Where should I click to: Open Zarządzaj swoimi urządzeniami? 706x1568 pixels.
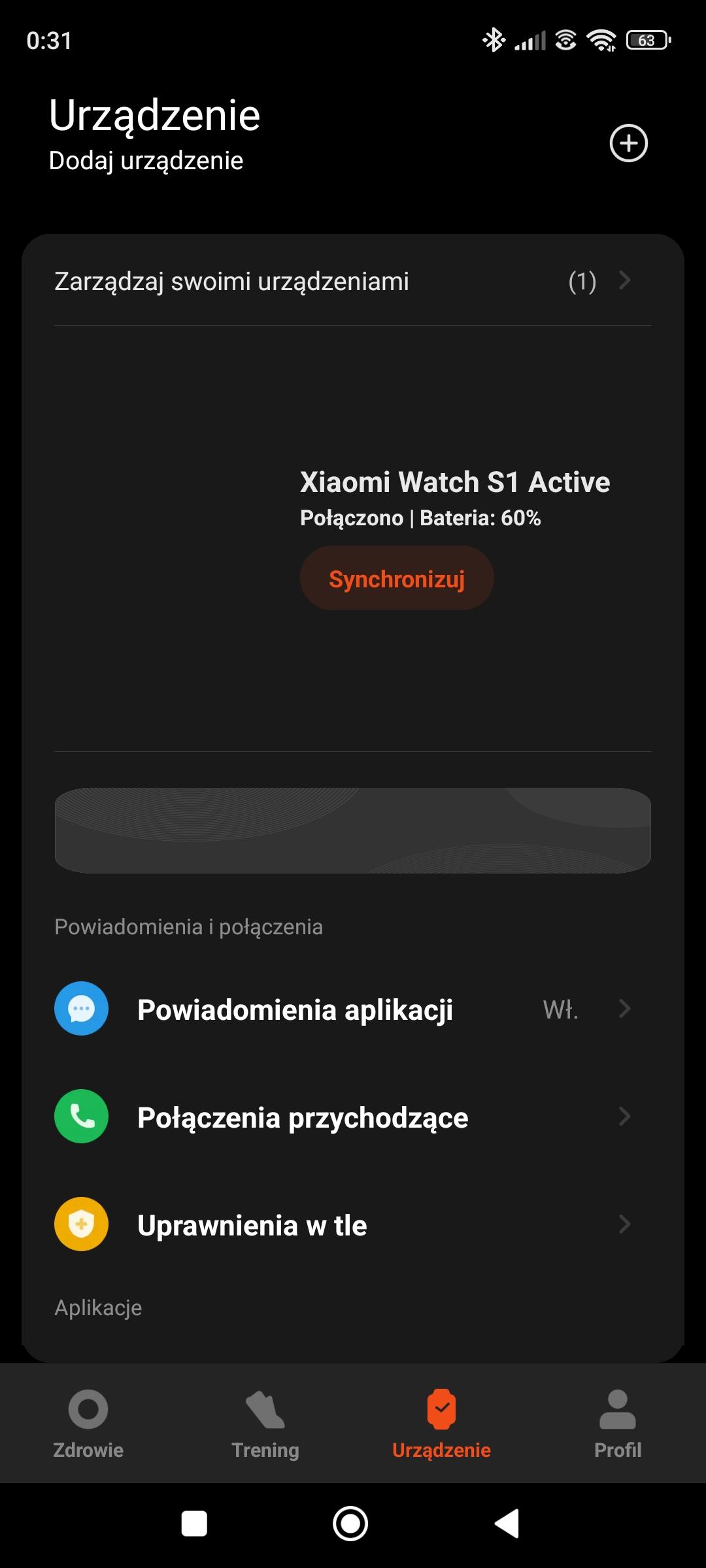pos(353,282)
